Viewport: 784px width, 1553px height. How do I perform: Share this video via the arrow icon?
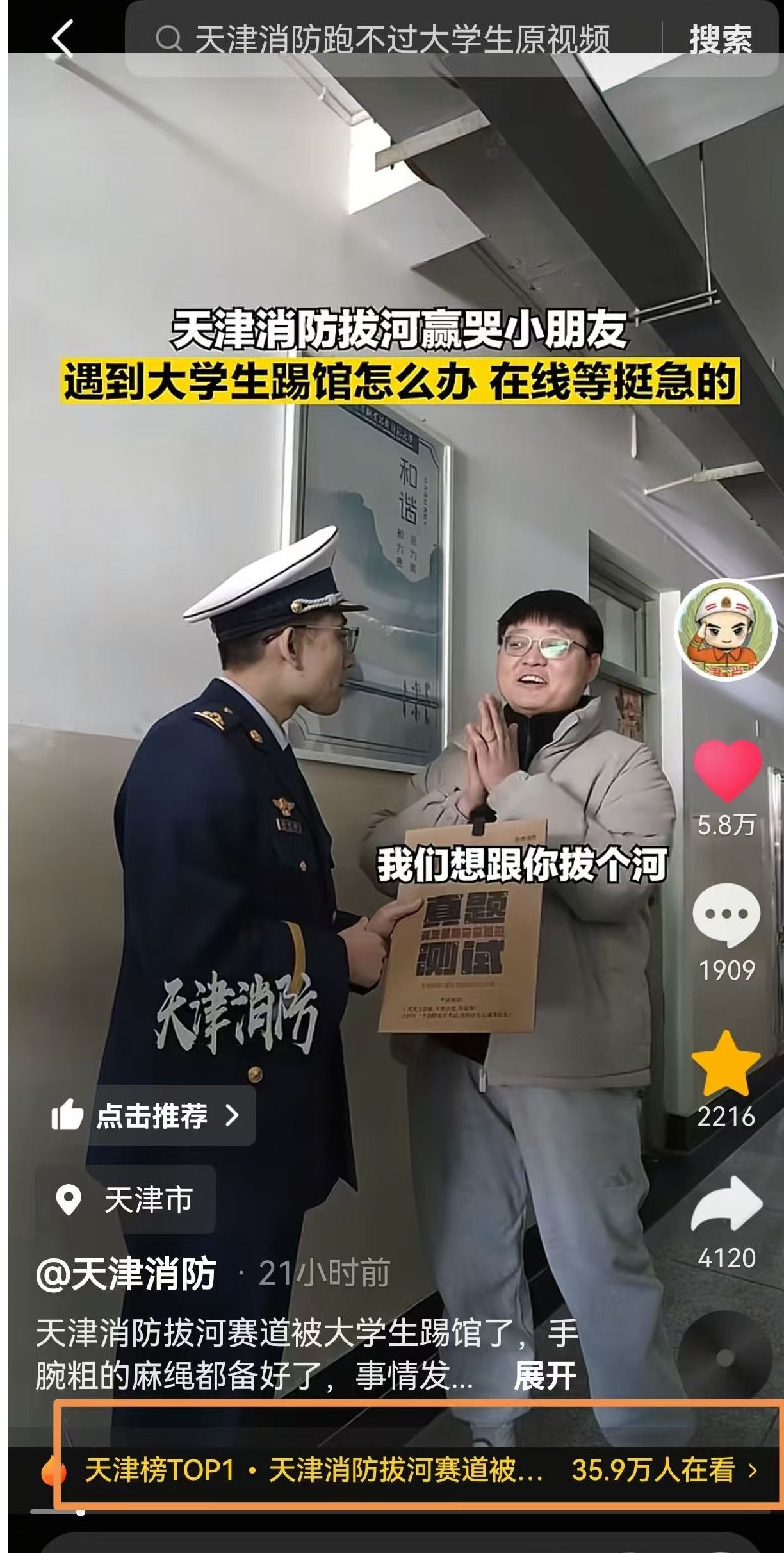click(x=726, y=1205)
